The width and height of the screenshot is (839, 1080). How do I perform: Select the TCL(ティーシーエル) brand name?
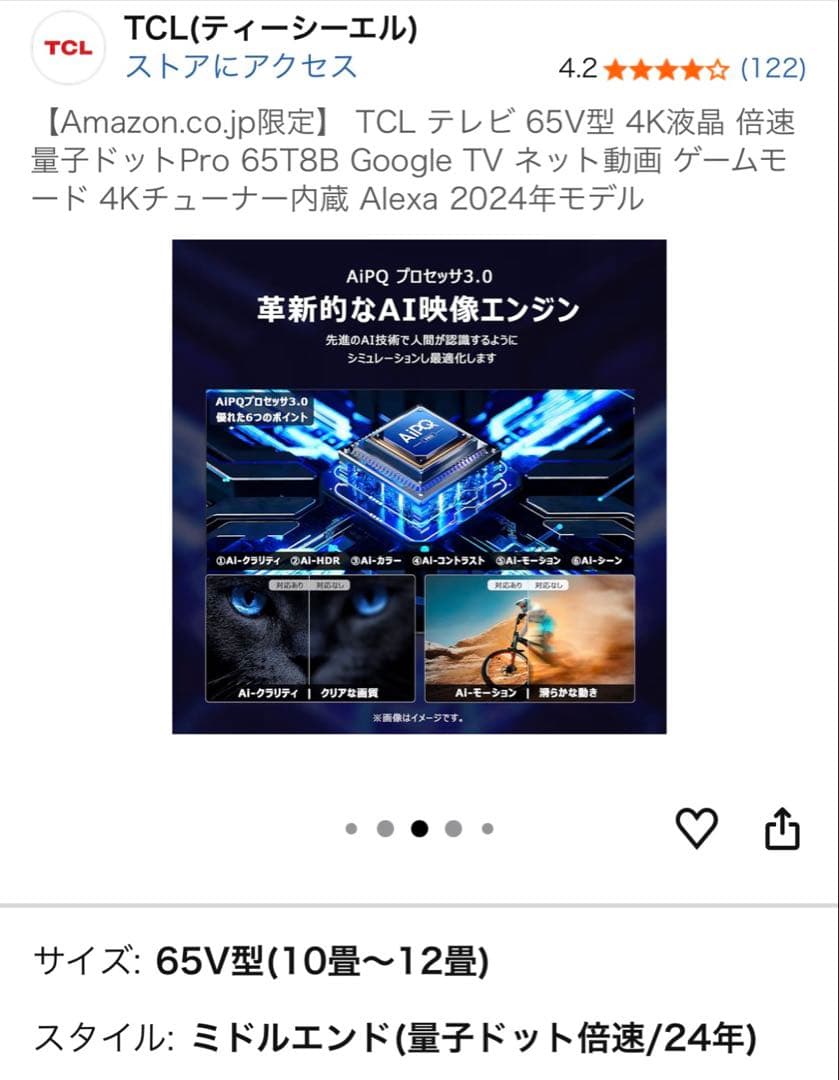click(270, 30)
